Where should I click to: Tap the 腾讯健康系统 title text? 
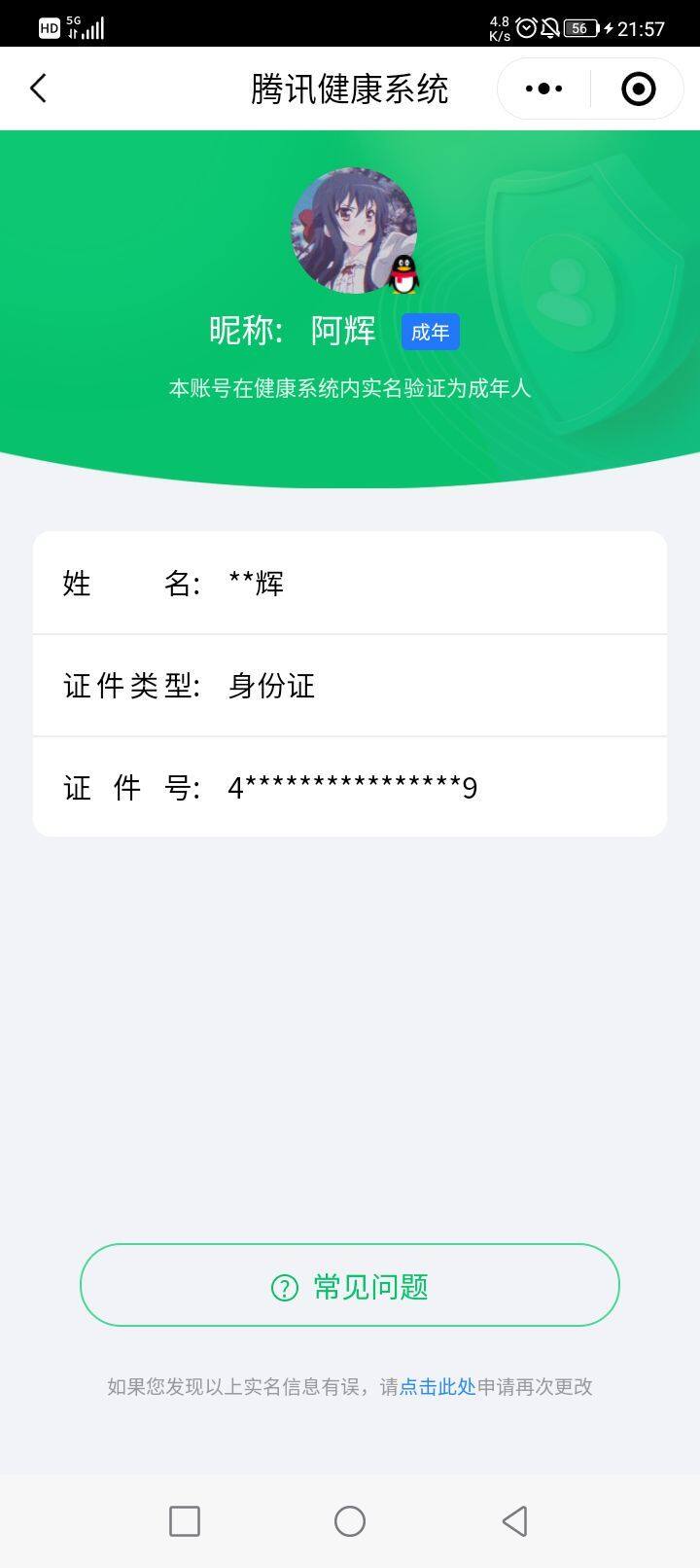(350, 88)
